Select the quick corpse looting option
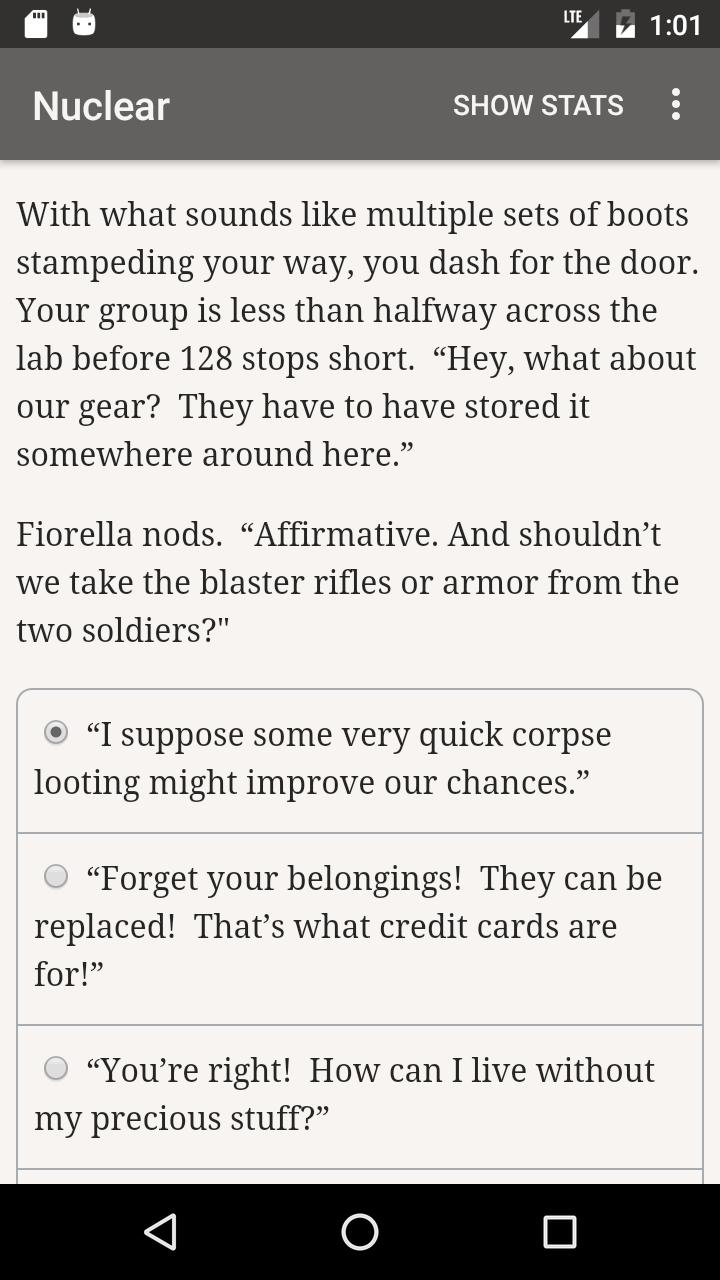Viewport: 720px width, 1280px height. (360, 760)
